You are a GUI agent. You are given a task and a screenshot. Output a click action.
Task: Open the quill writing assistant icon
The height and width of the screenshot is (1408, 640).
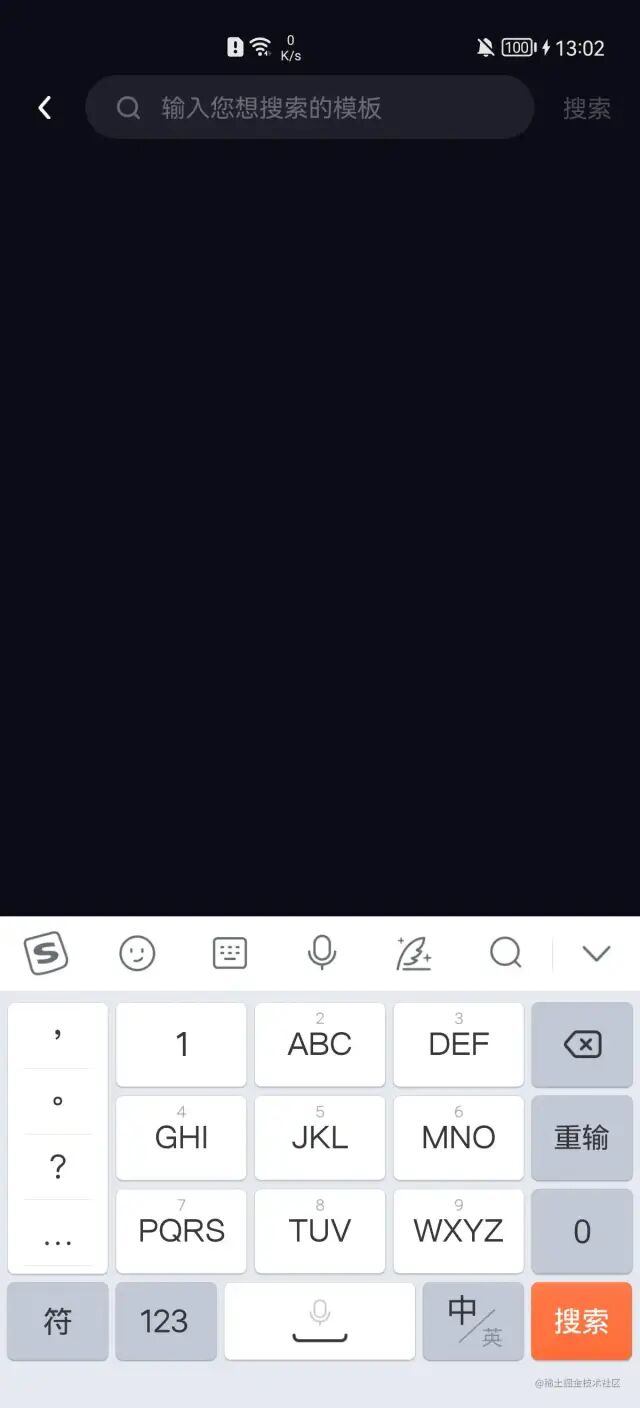tap(414, 953)
